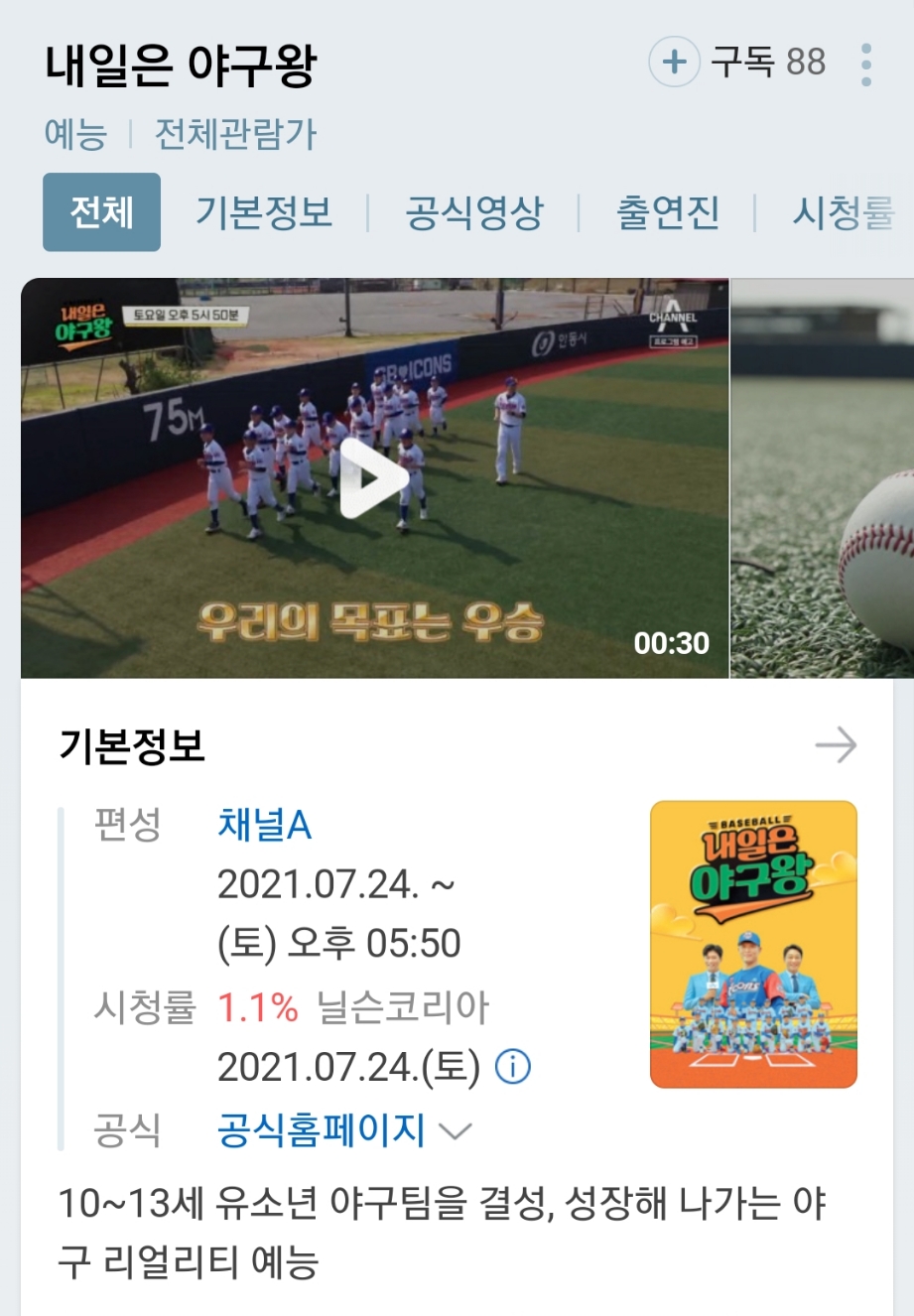Image resolution: width=914 pixels, height=1316 pixels.
Task: View ratings info via the info icon
Action: [512, 1067]
